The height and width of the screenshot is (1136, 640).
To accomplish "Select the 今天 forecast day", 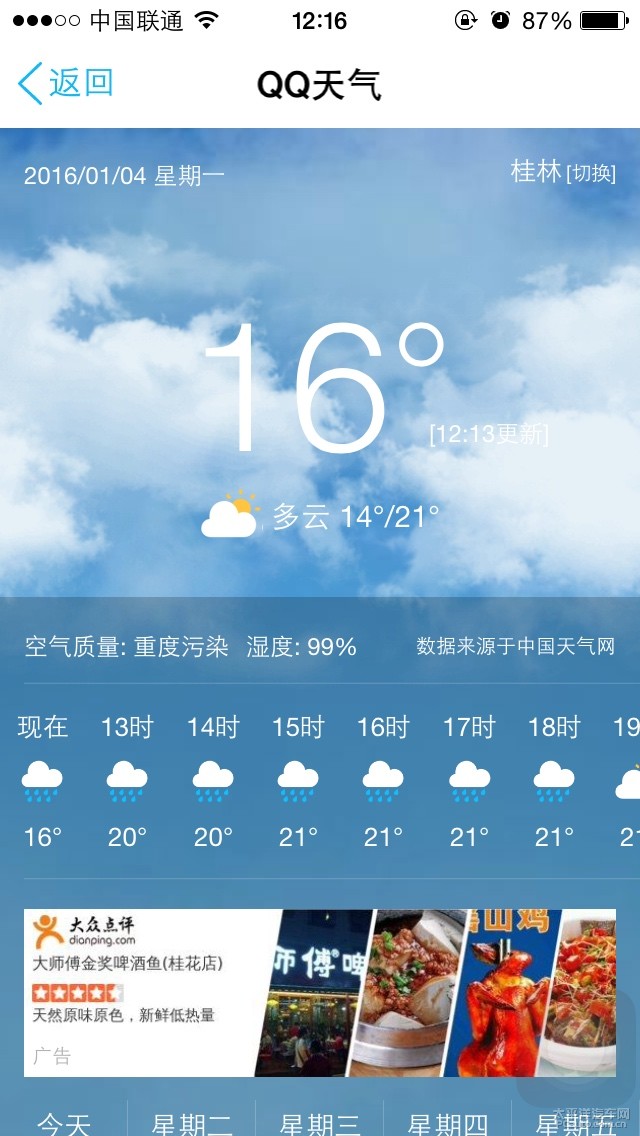I will coord(64,1122).
